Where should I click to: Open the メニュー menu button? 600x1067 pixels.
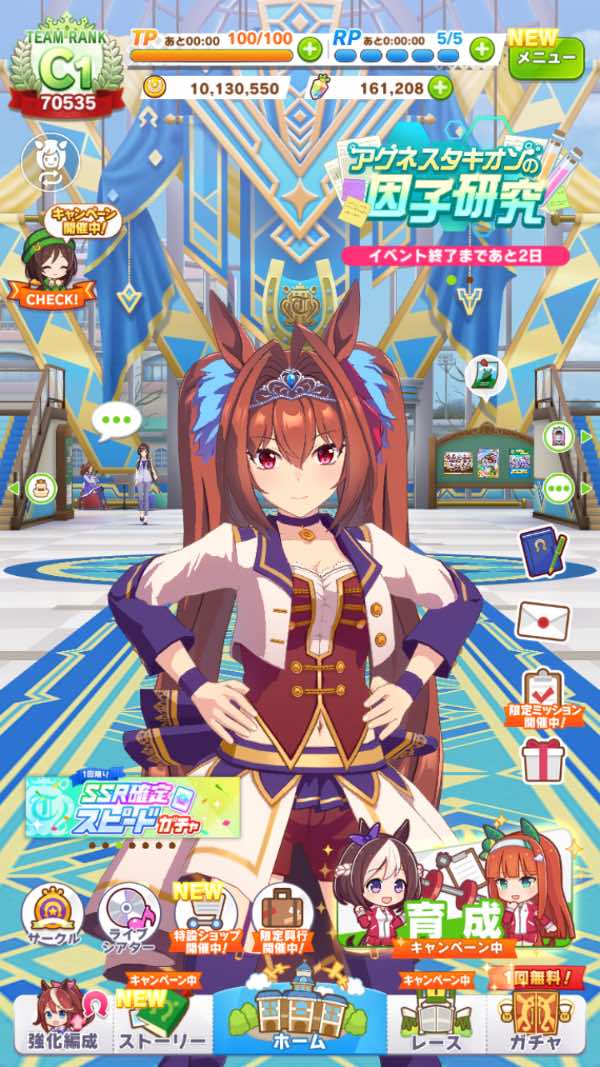(x=545, y=56)
